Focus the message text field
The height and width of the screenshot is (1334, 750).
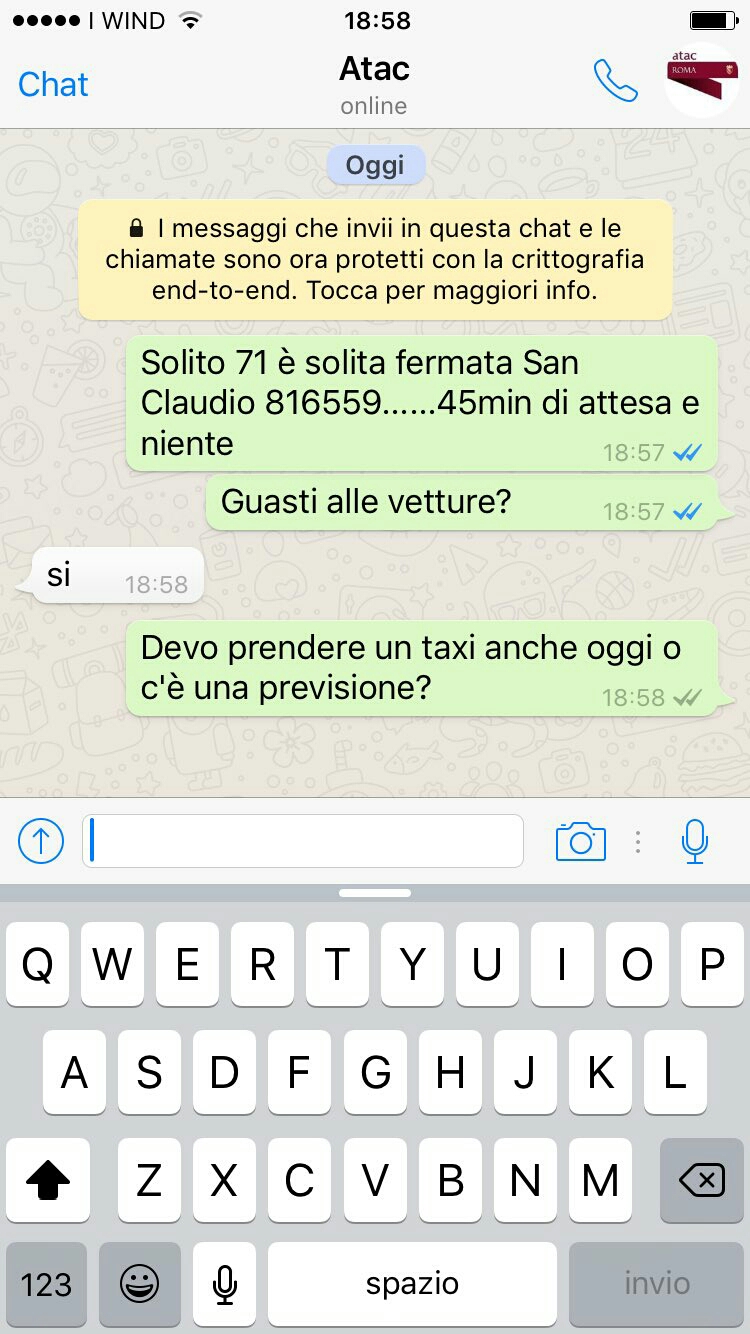point(303,841)
